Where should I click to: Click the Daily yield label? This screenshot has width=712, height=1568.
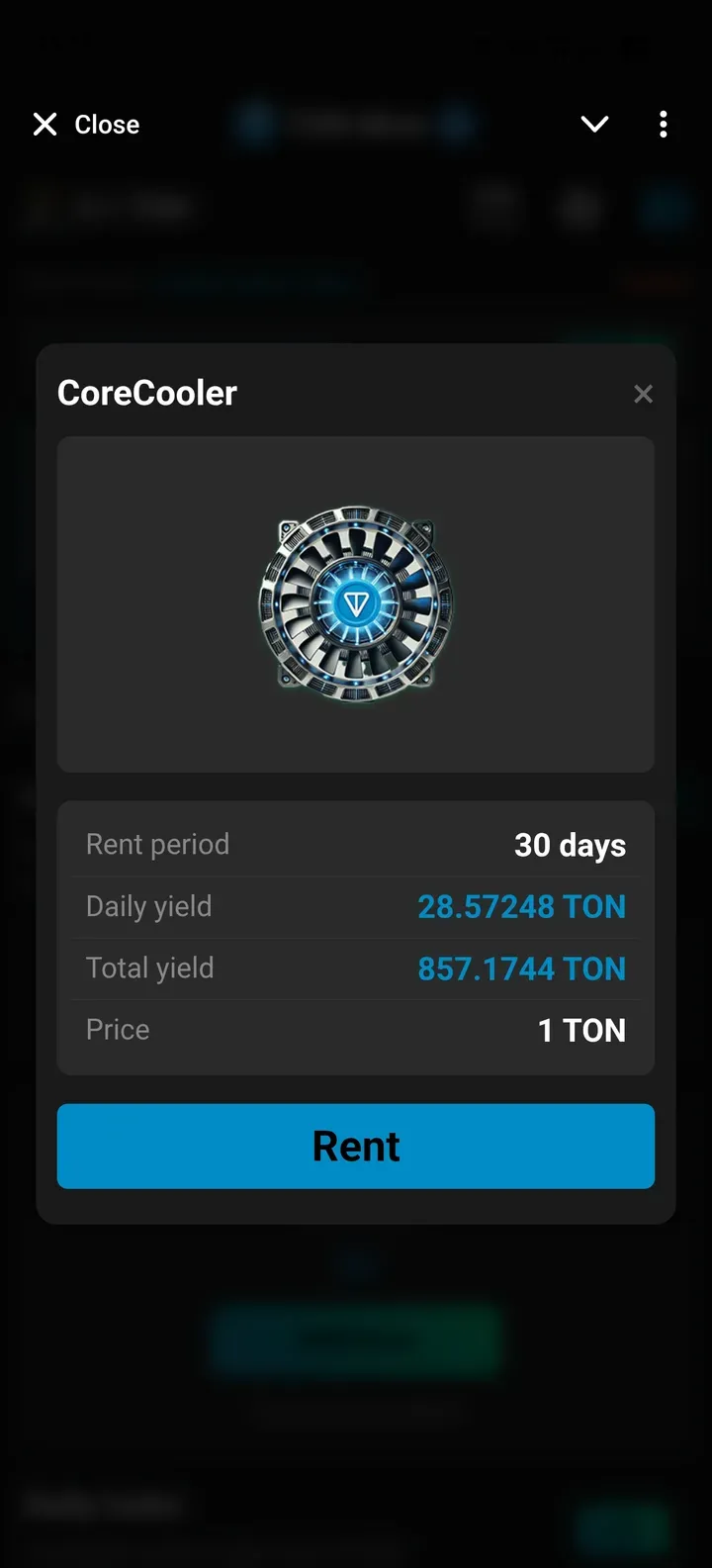(148, 906)
